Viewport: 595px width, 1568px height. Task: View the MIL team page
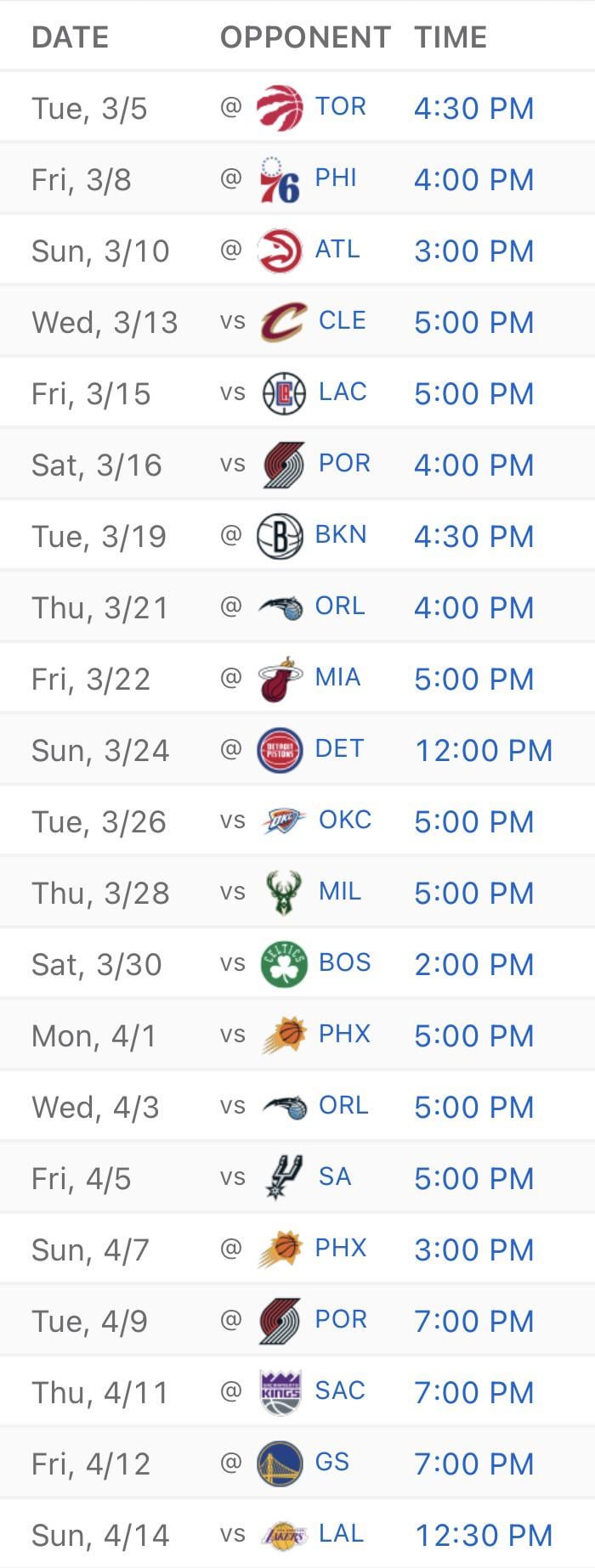[339, 892]
